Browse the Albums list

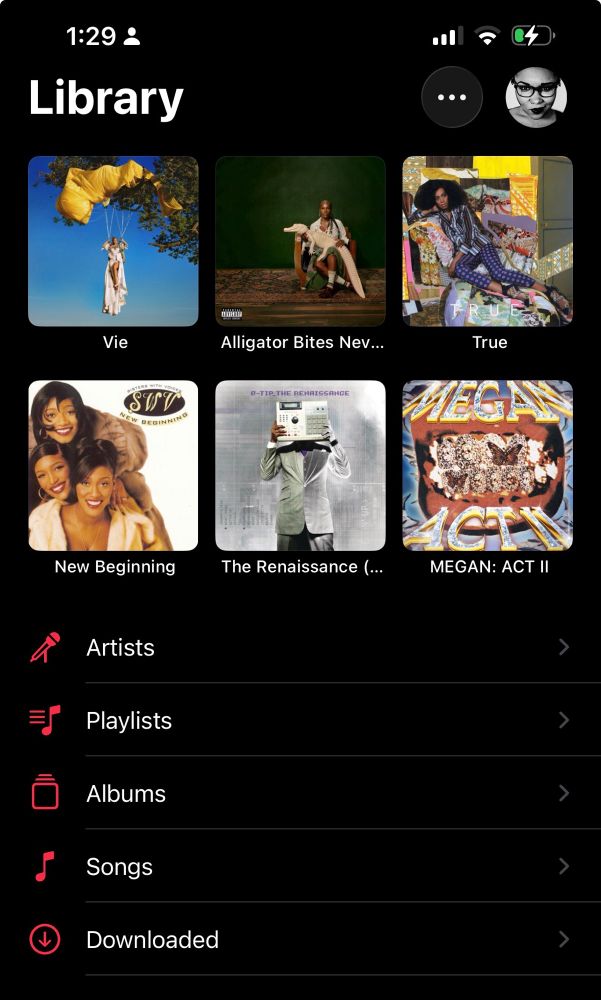pos(300,793)
